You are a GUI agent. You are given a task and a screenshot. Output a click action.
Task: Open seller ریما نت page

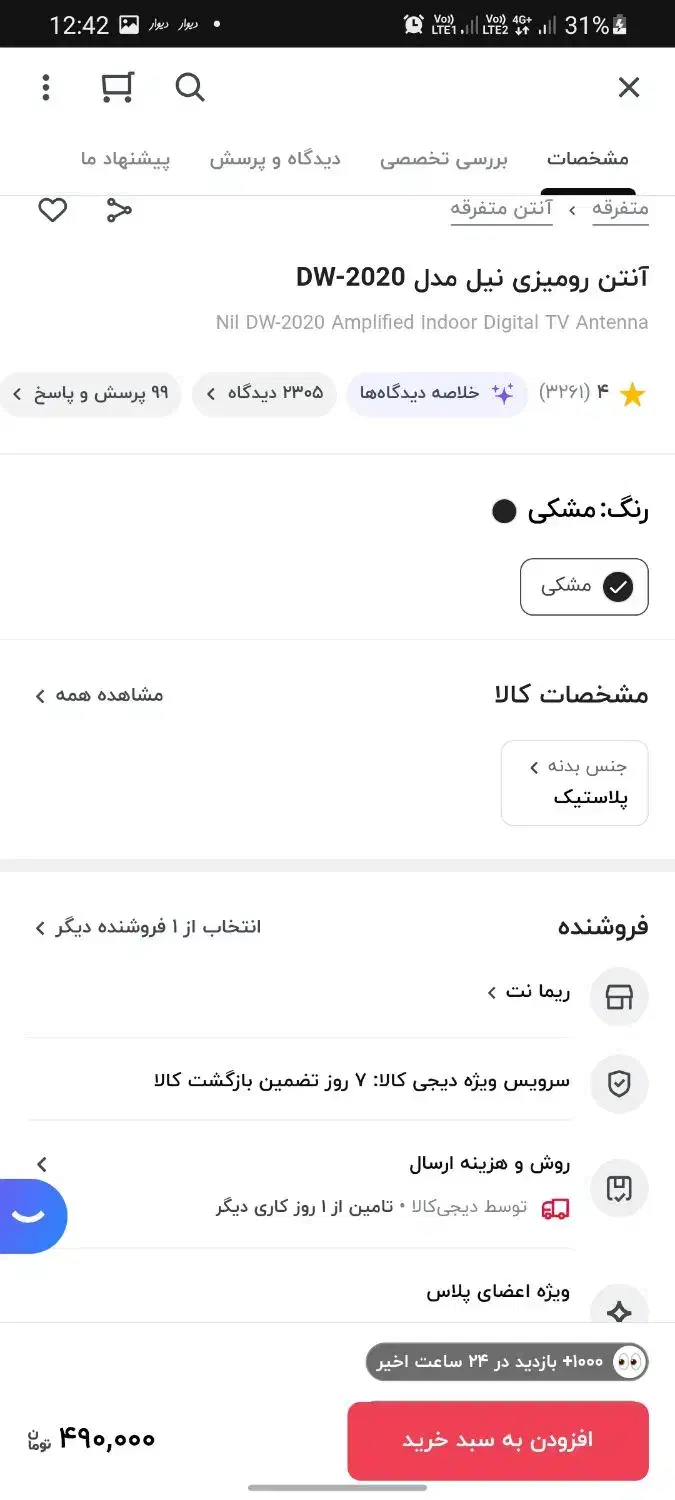(528, 992)
